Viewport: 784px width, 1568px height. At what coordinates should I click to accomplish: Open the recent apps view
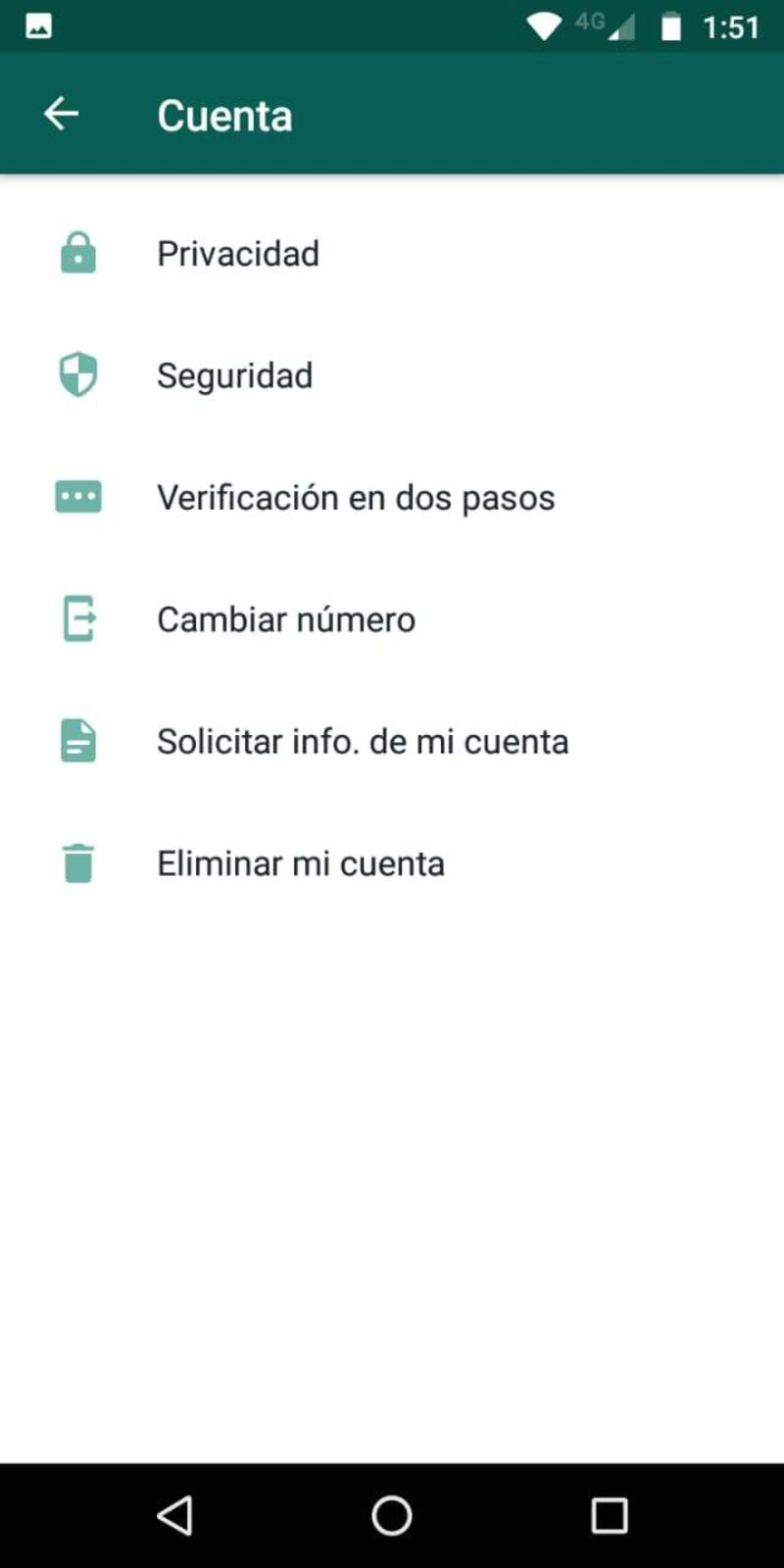tap(609, 1515)
